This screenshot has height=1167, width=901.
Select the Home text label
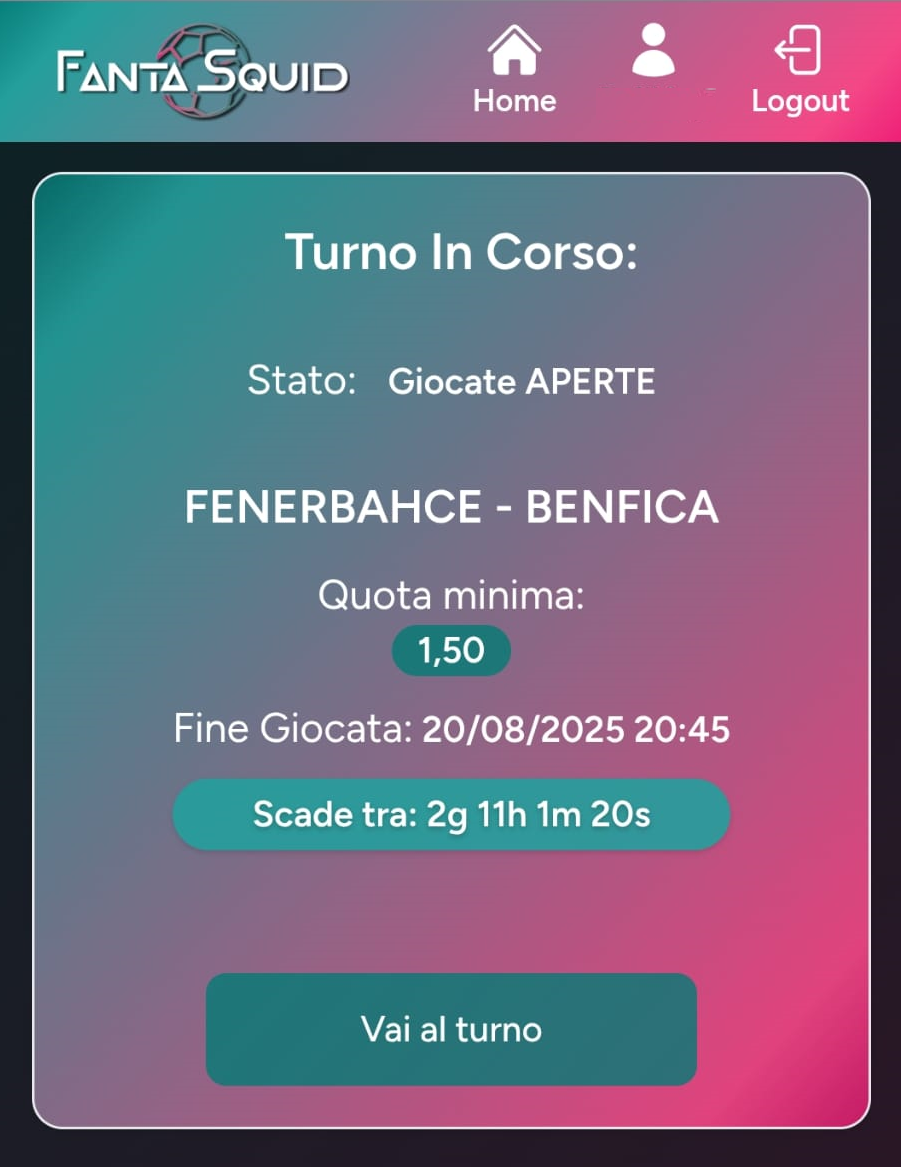[514, 100]
